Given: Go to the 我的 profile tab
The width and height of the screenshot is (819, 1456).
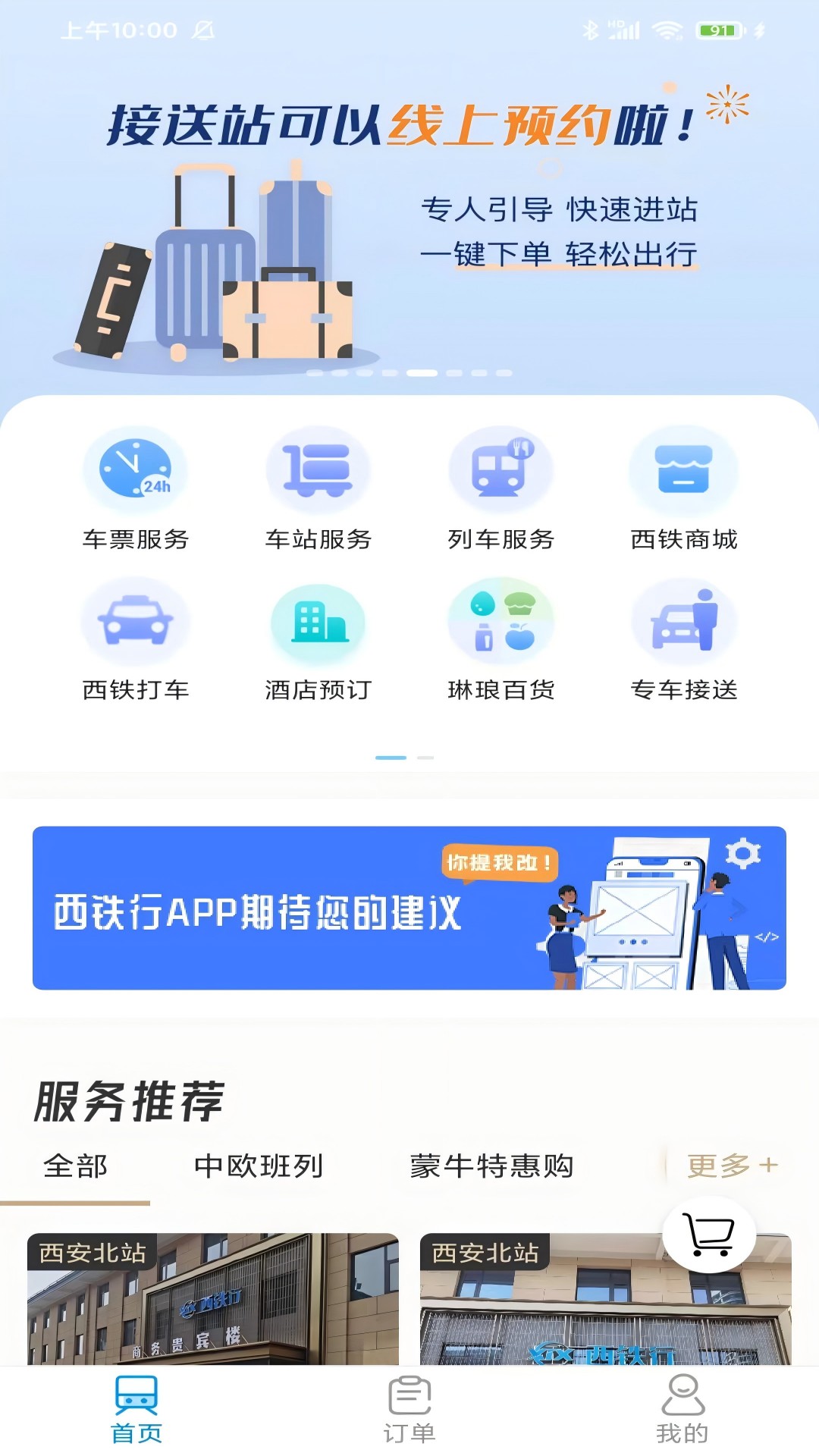Looking at the screenshot, I should point(682,1409).
